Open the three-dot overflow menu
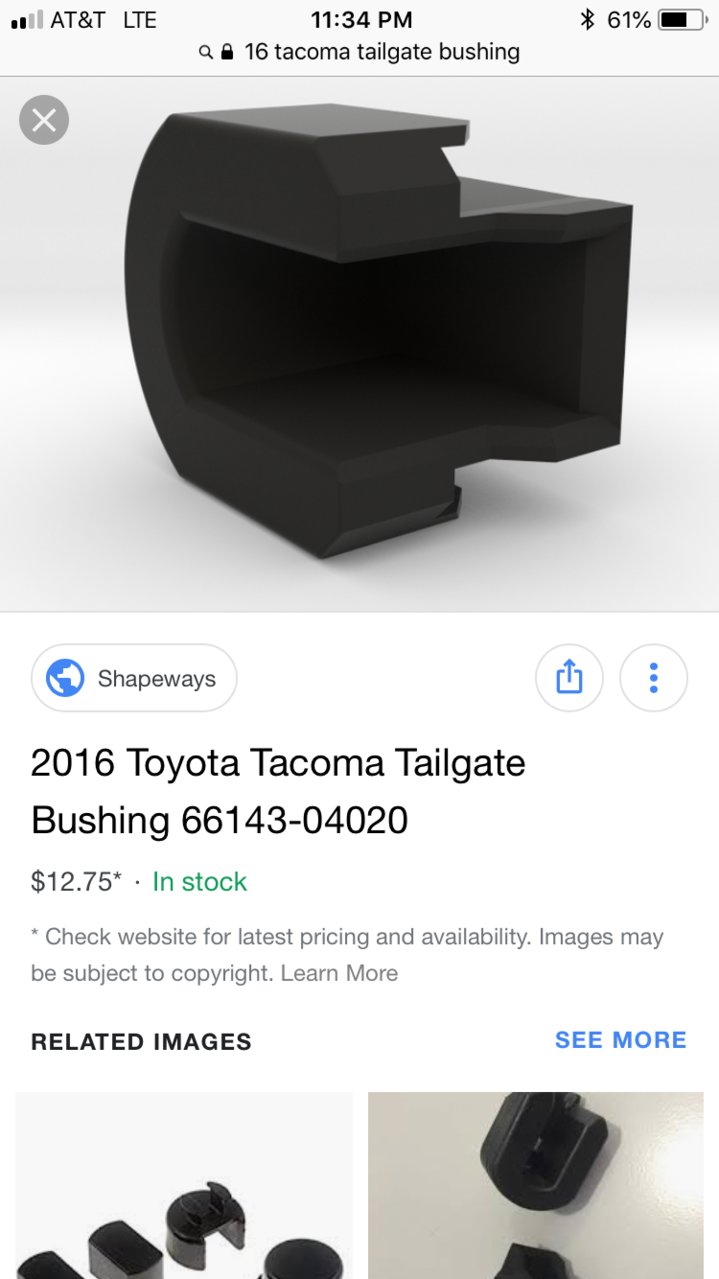The width and height of the screenshot is (719, 1279). point(653,678)
